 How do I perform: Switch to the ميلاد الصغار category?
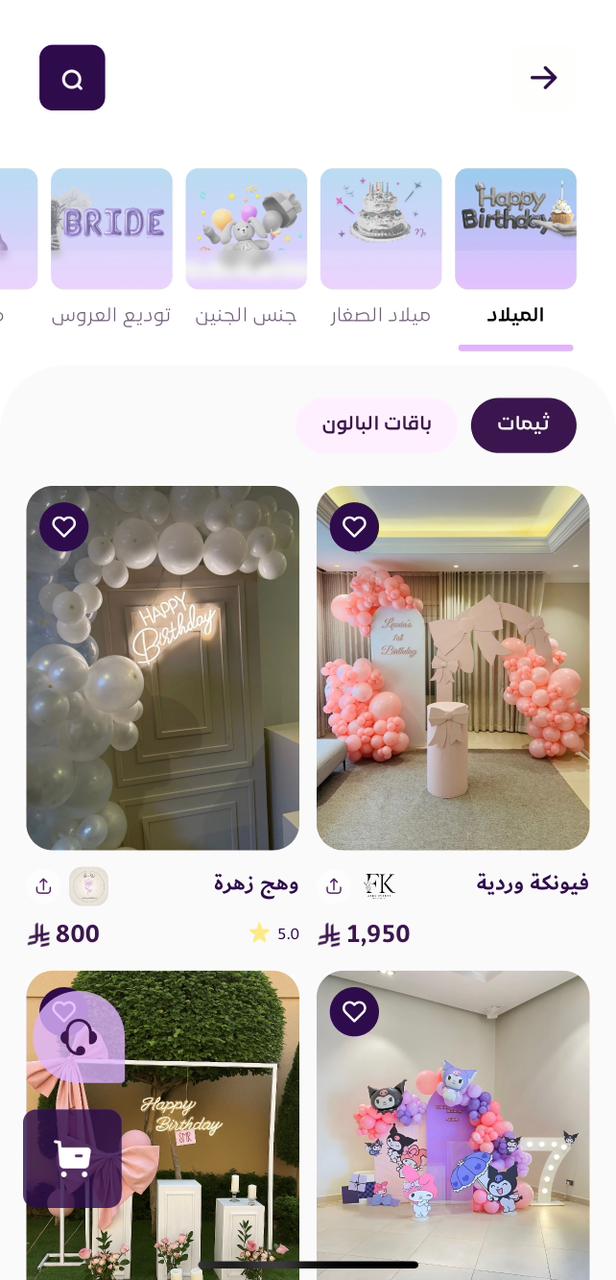tap(381, 248)
